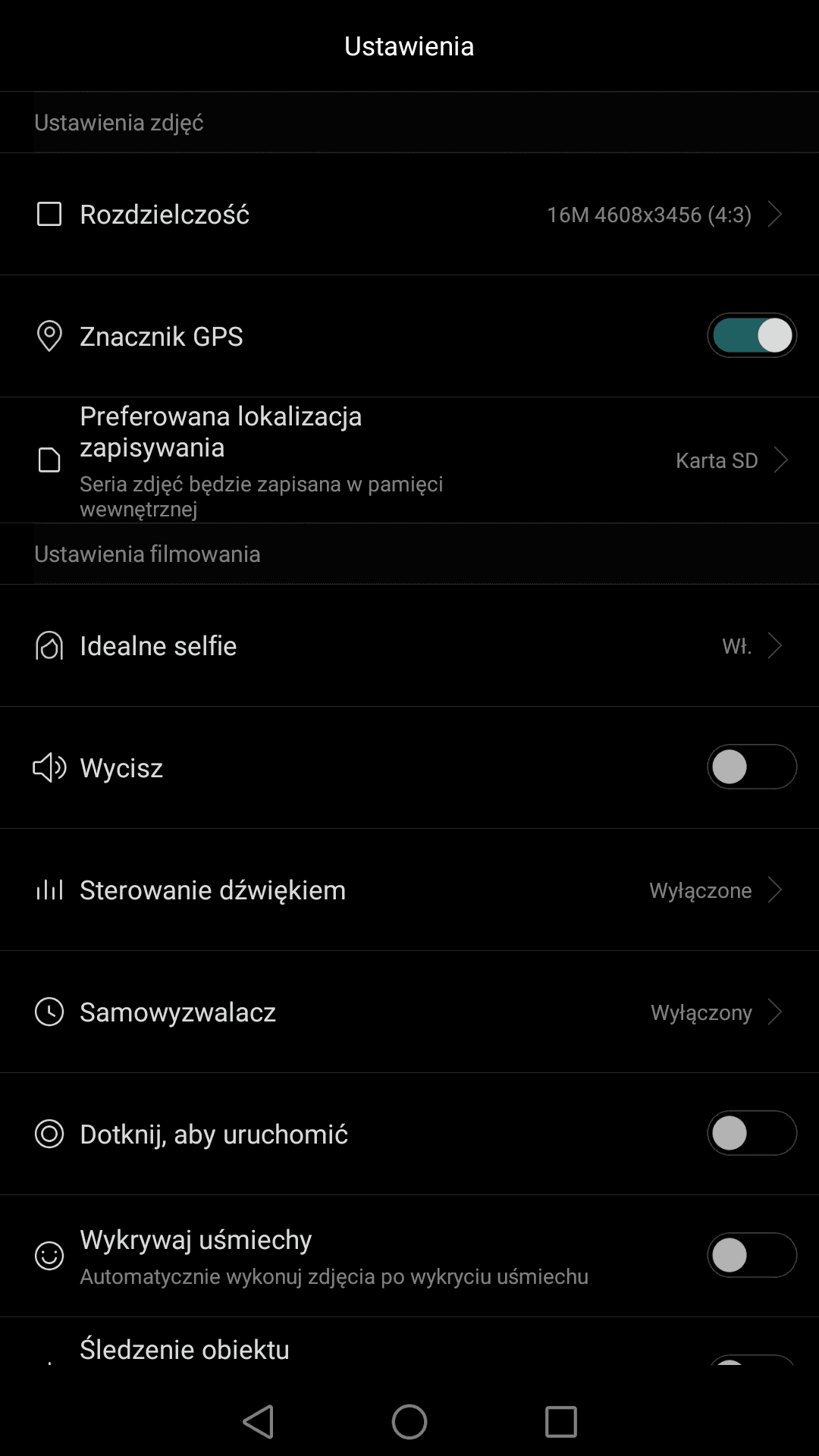Open Preferowana lokalizacja zapisywania setting
The width and height of the screenshot is (819, 1456).
pos(409,460)
